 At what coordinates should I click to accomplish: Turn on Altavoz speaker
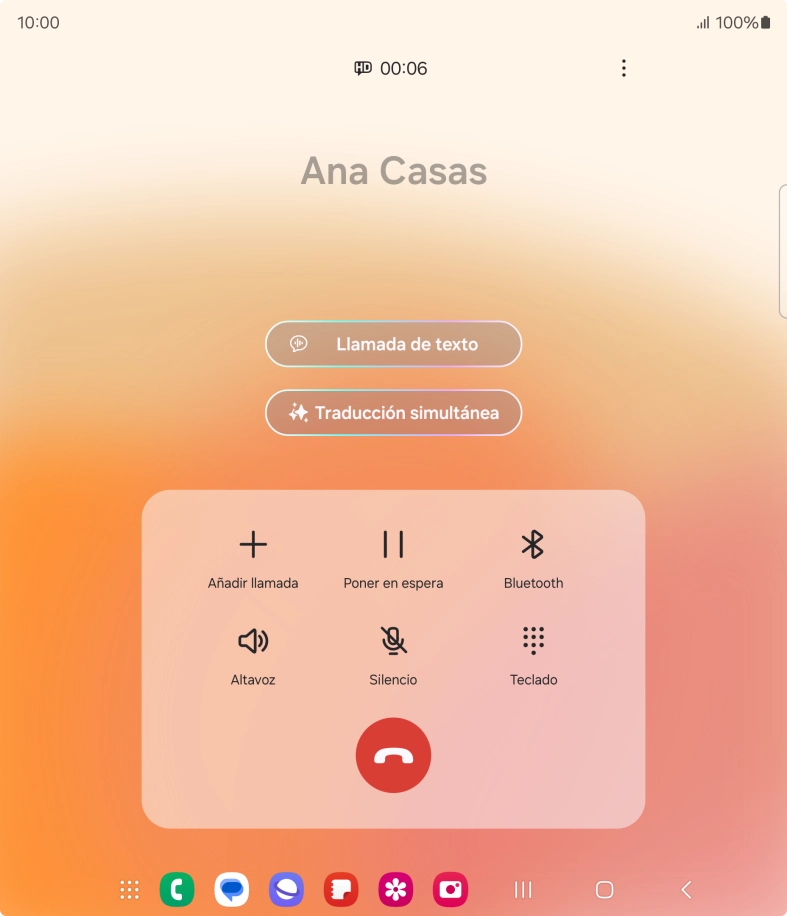tap(253, 653)
